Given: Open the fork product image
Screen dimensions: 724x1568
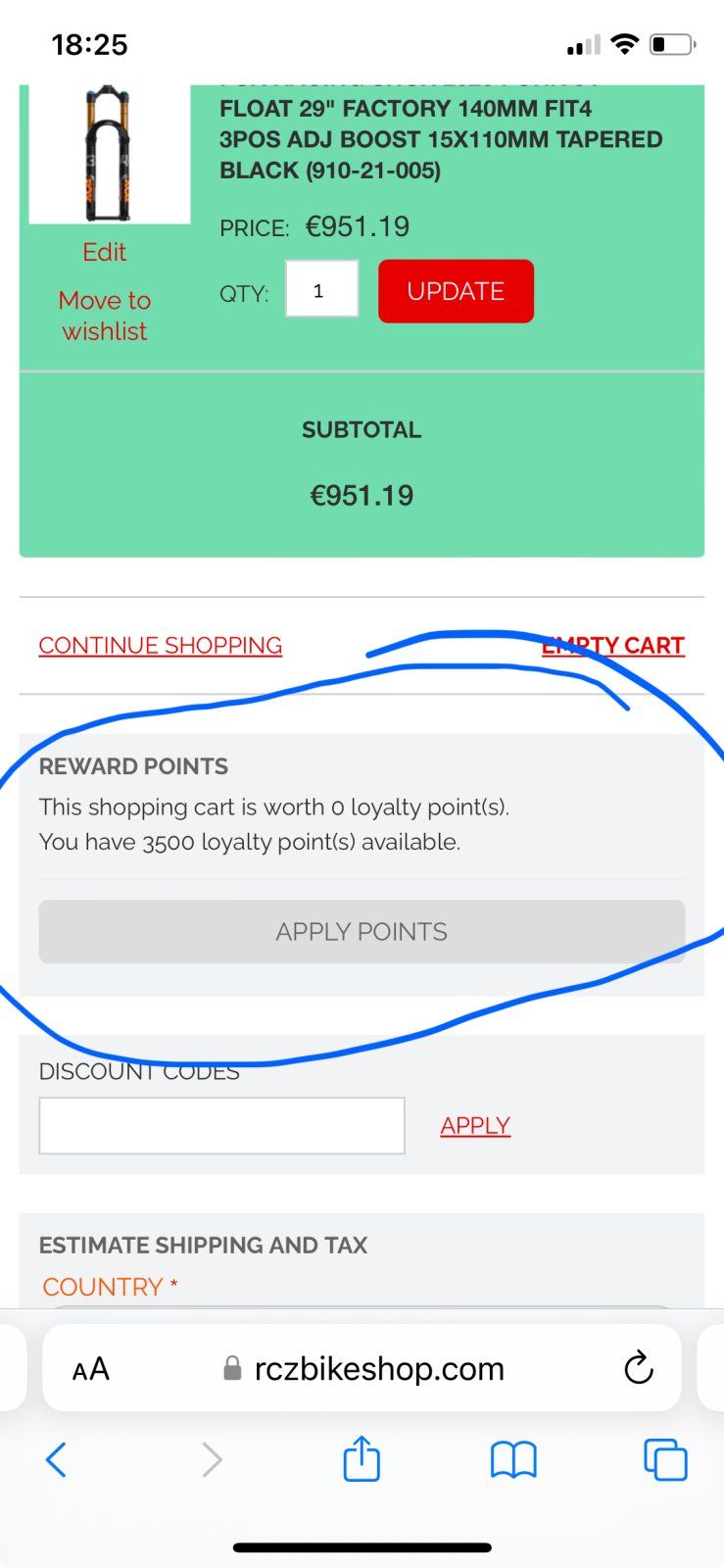Looking at the screenshot, I should [x=109, y=154].
